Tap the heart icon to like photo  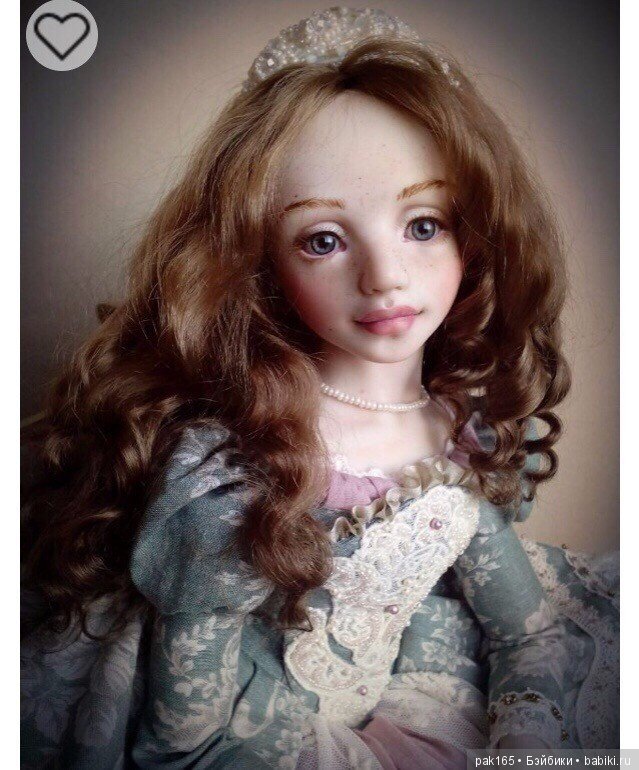tap(62, 36)
